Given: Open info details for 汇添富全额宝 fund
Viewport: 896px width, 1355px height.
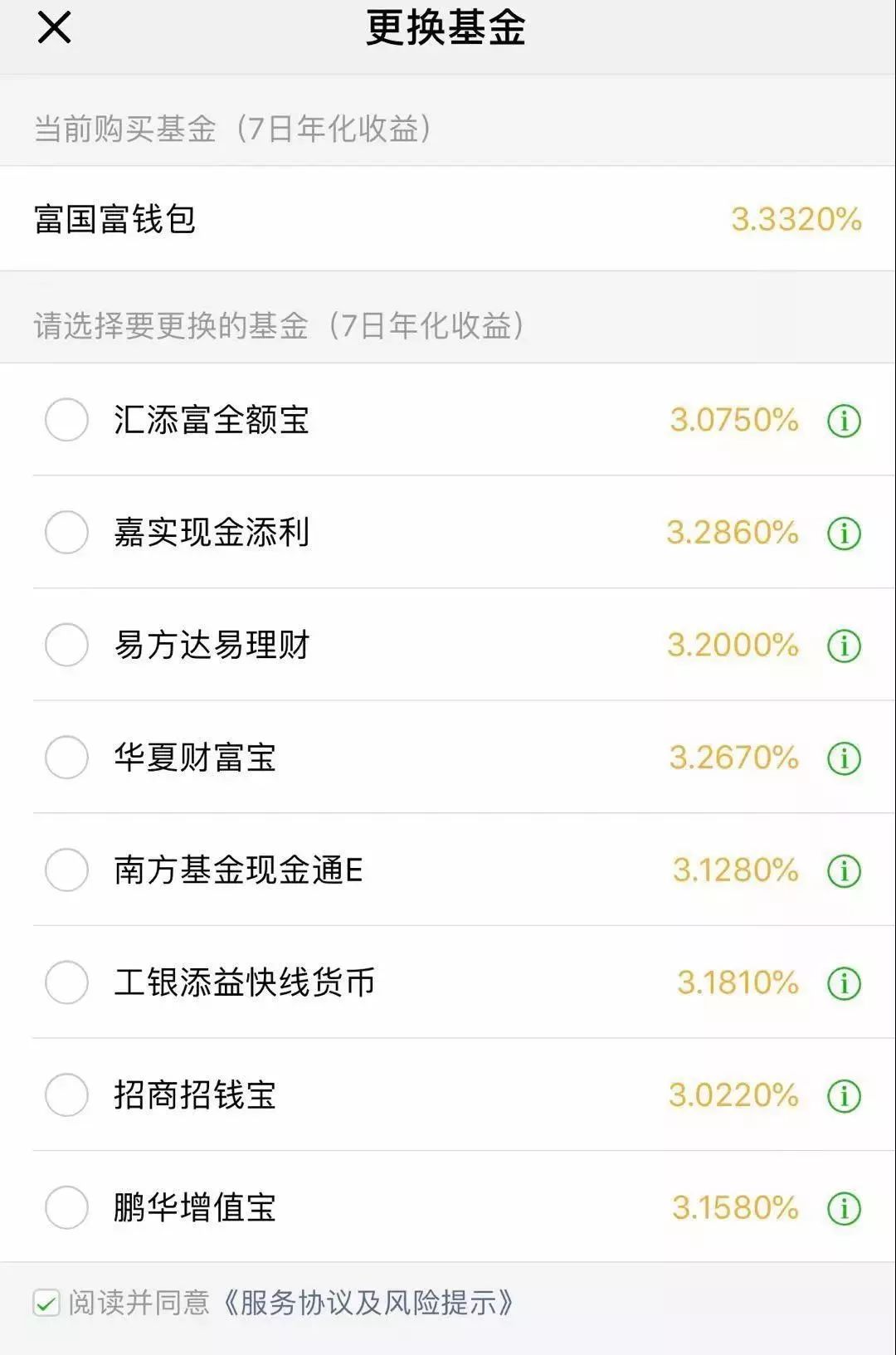Looking at the screenshot, I should click(x=845, y=422).
